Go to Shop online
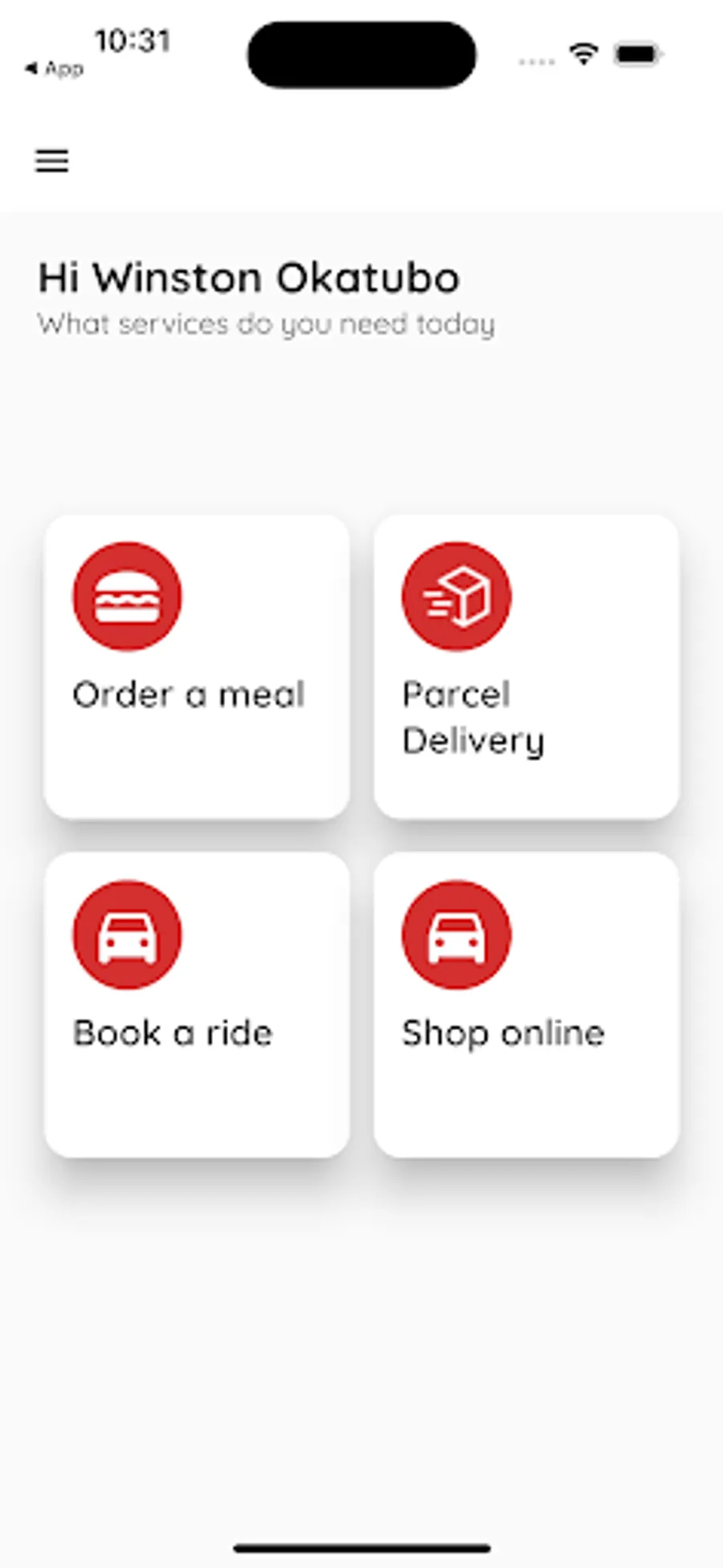 [x=526, y=1004]
